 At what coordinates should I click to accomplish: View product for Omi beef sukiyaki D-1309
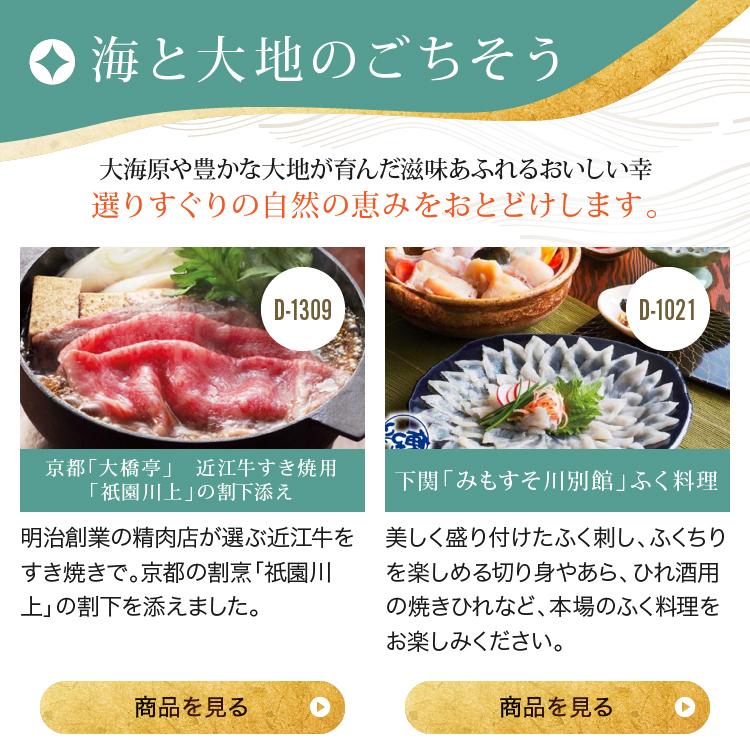(x=192, y=707)
